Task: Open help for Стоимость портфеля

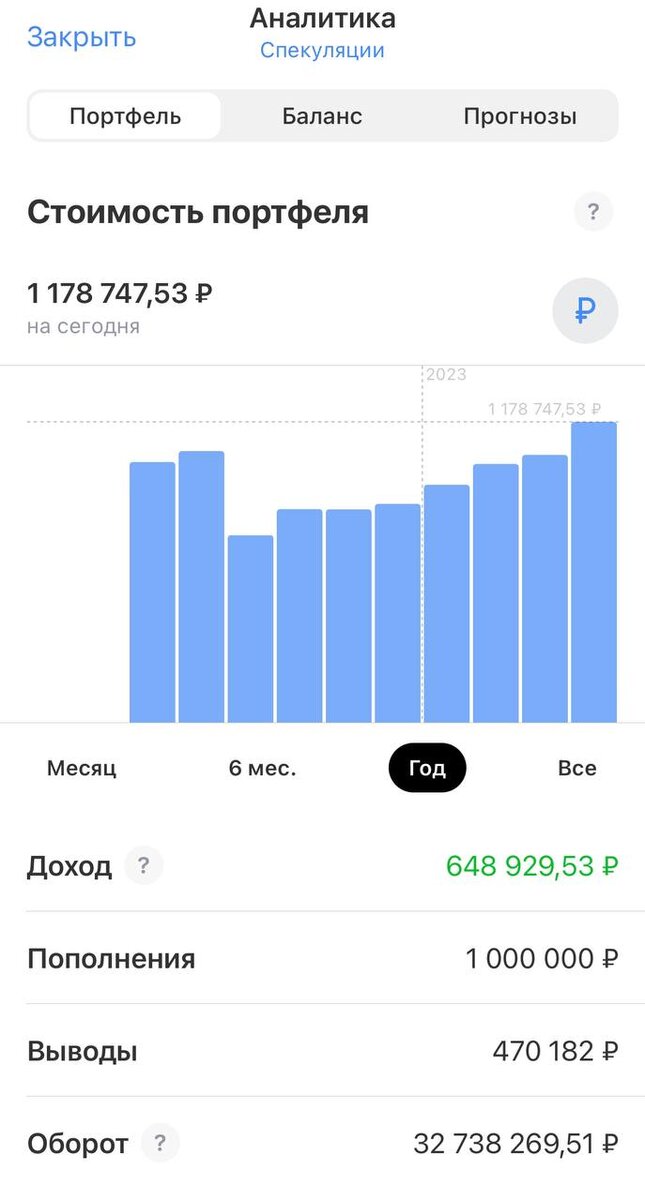Action: click(593, 212)
